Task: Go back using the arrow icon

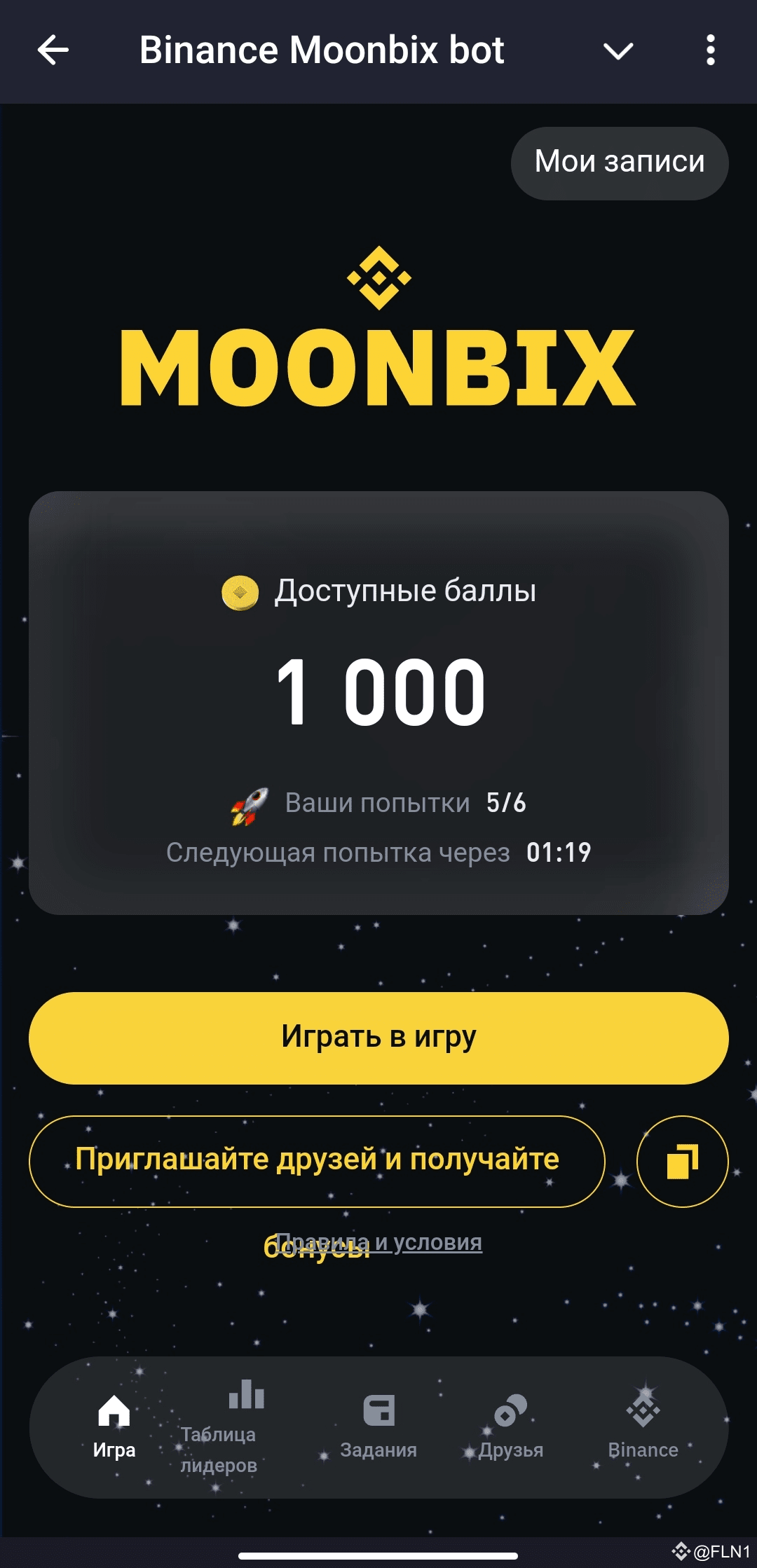Action: point(53,50)
